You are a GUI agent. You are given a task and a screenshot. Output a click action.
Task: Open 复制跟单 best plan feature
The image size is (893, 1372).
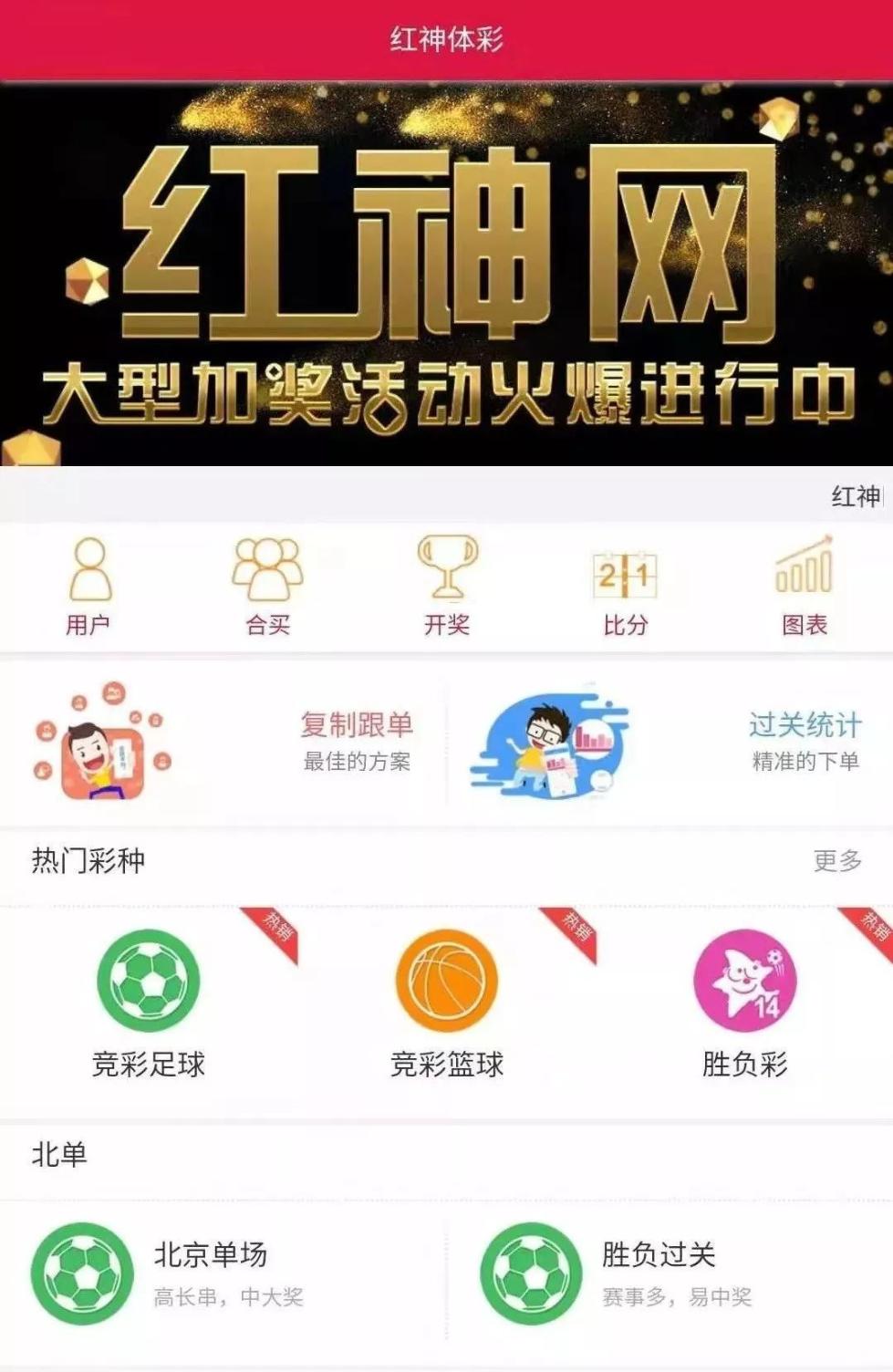click(358, 741)
